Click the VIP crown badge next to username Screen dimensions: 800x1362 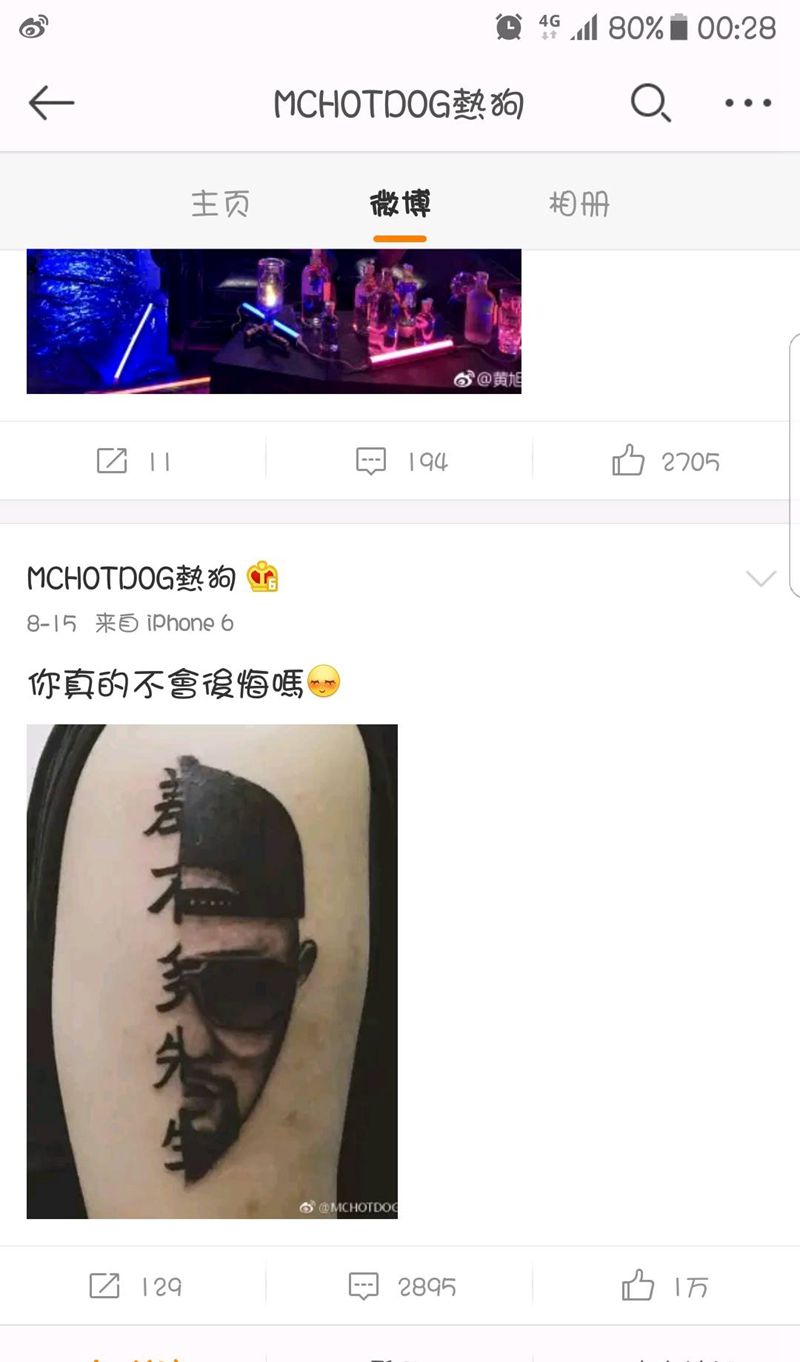tap(262, 575)
